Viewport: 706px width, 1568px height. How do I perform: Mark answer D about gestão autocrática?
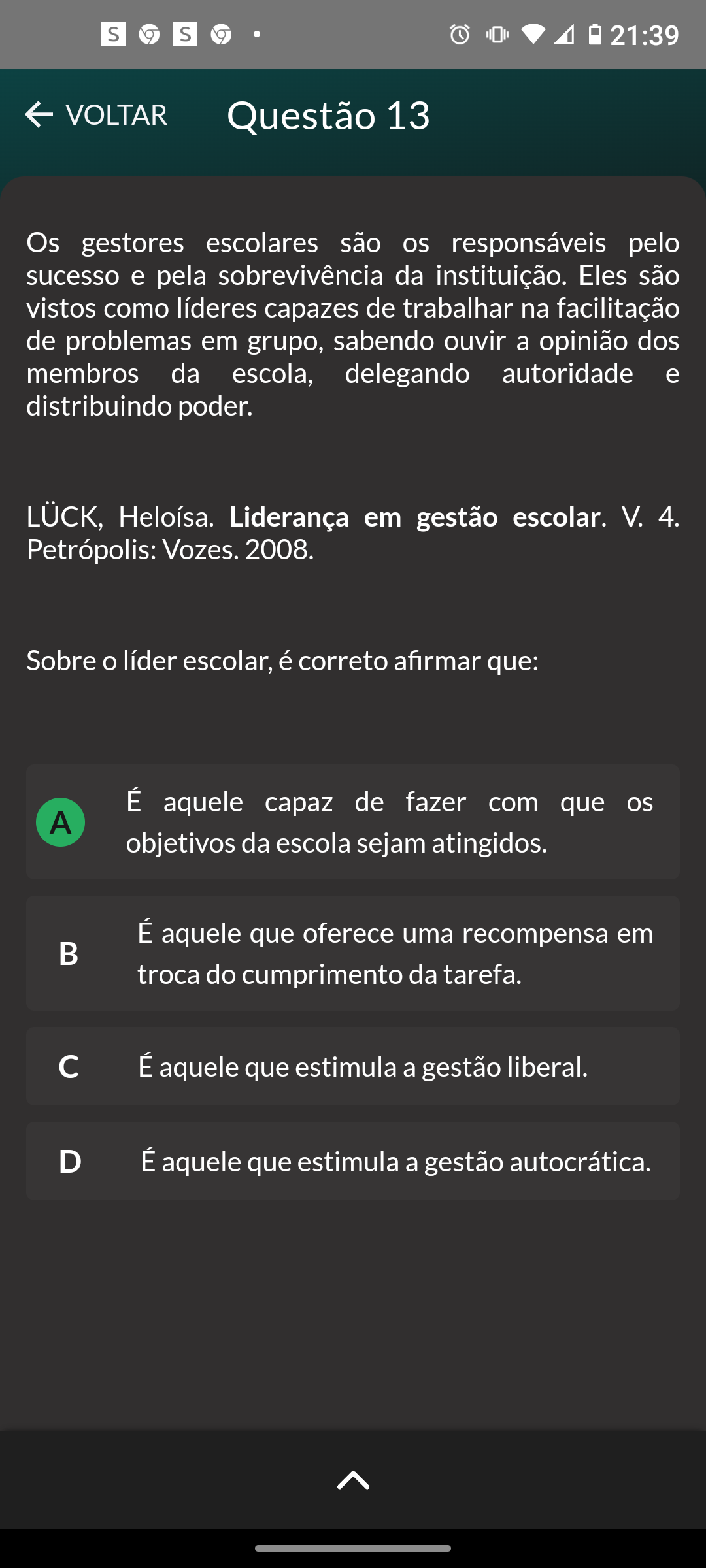point(353,1161)
